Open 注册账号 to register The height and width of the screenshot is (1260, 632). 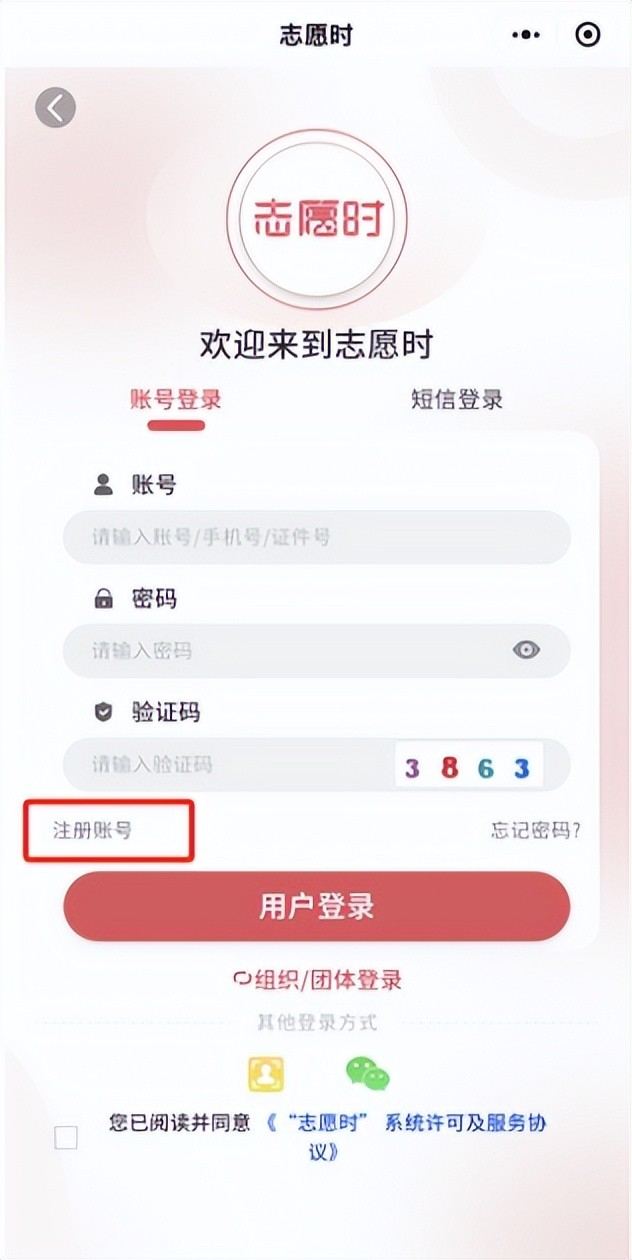[x=93, y=830]
